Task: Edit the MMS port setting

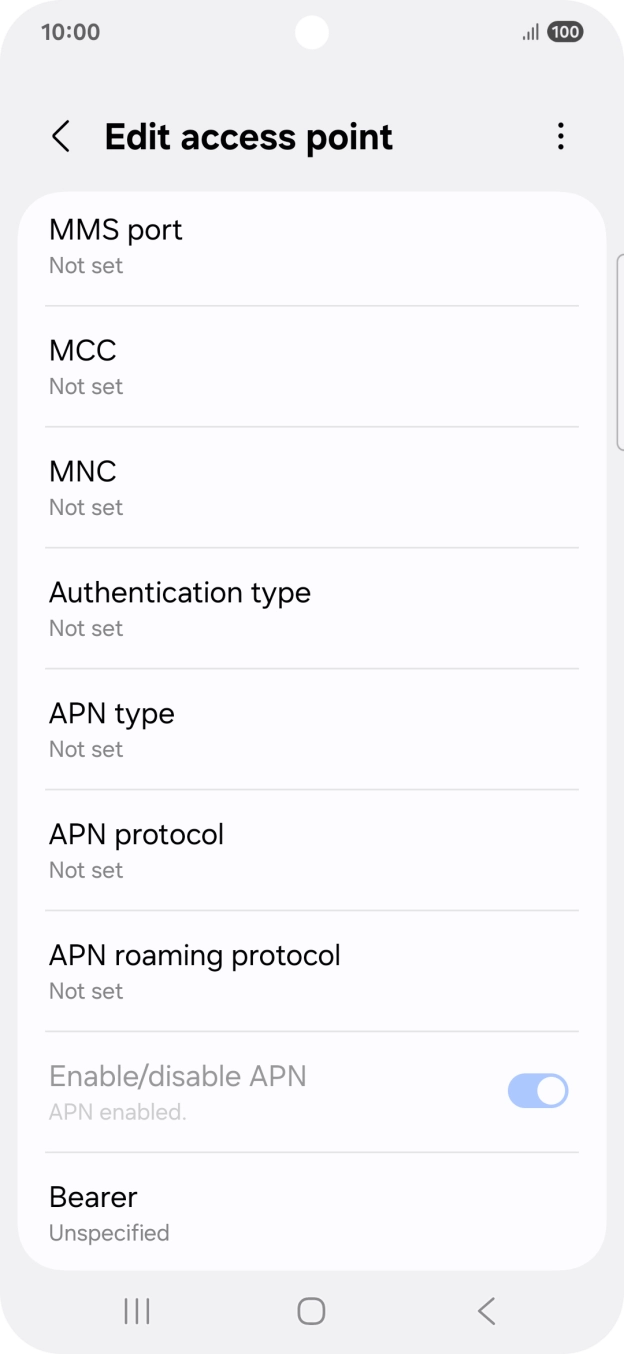Action: pyautogui.click(x=312, y=246)
